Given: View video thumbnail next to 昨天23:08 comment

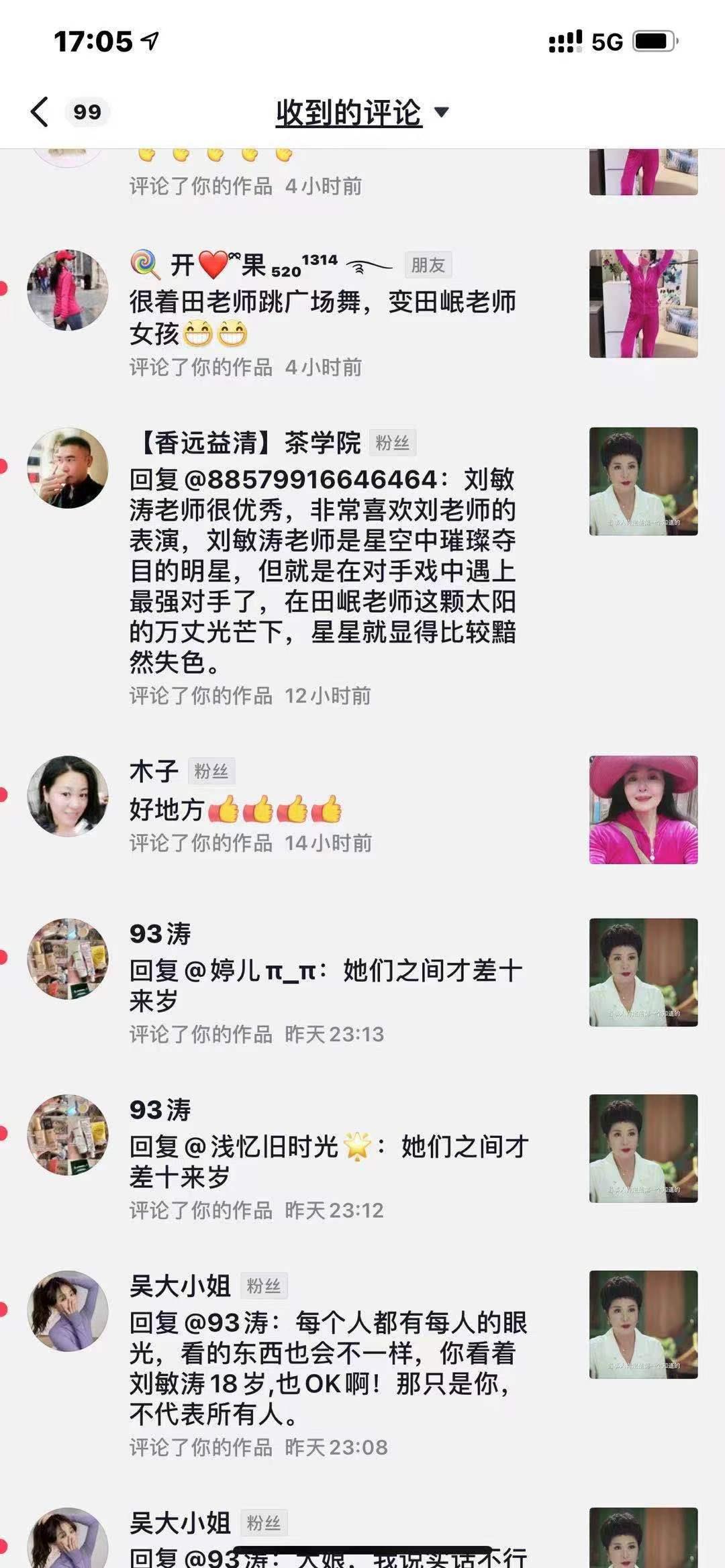Looking at the screenshot, I should pyautogui.click(x=643, y=1324).
